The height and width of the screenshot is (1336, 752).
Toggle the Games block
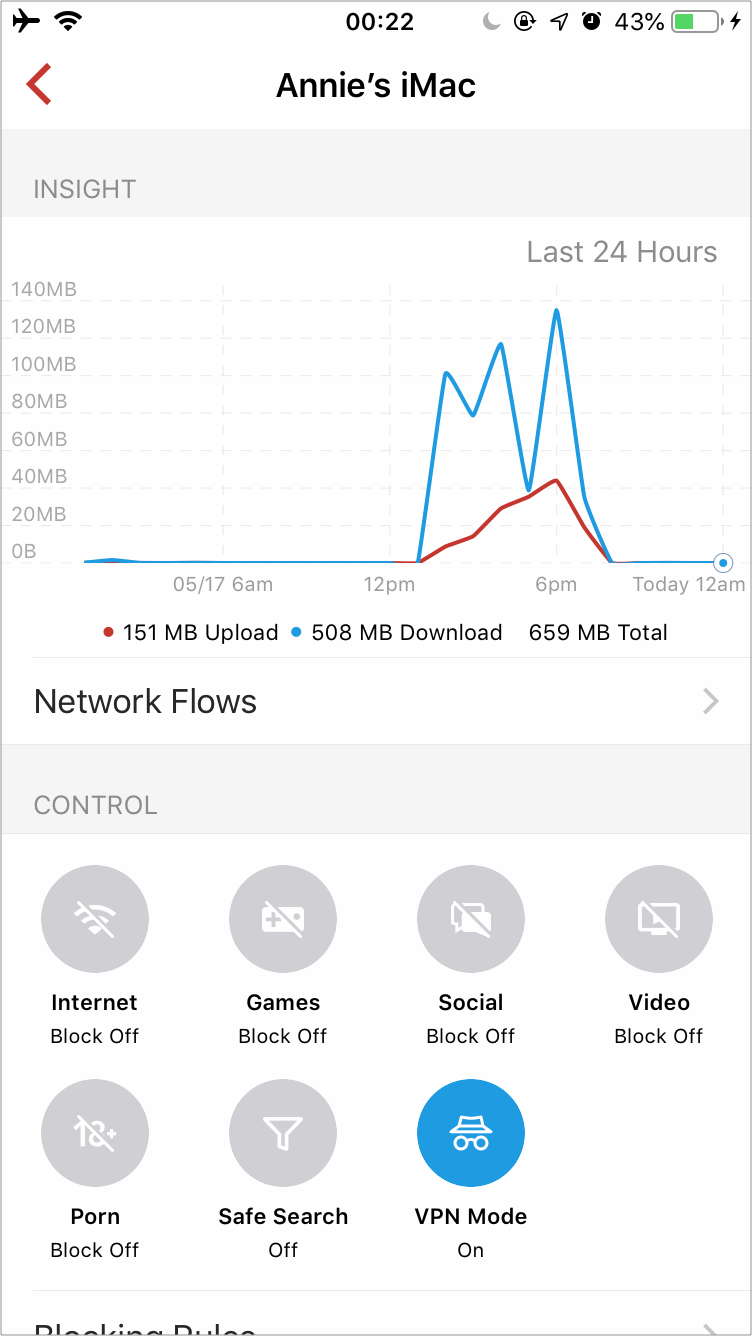283,919
